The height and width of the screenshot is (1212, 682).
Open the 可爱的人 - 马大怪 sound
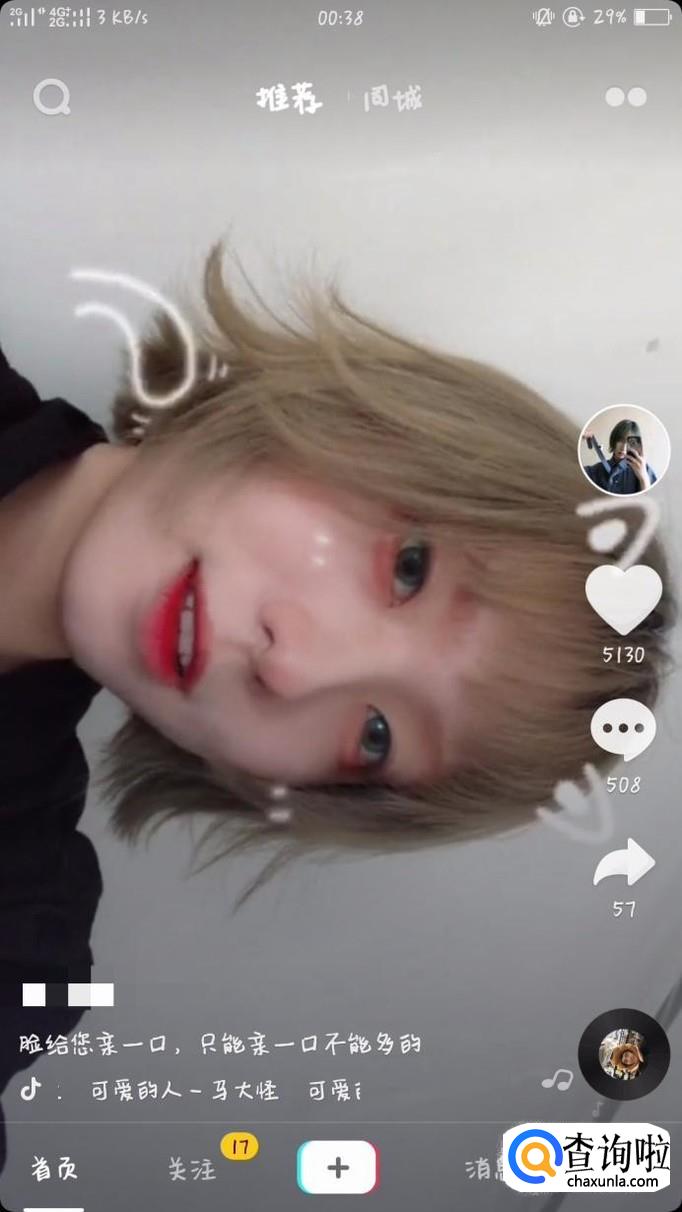(x=185, y=1091)
